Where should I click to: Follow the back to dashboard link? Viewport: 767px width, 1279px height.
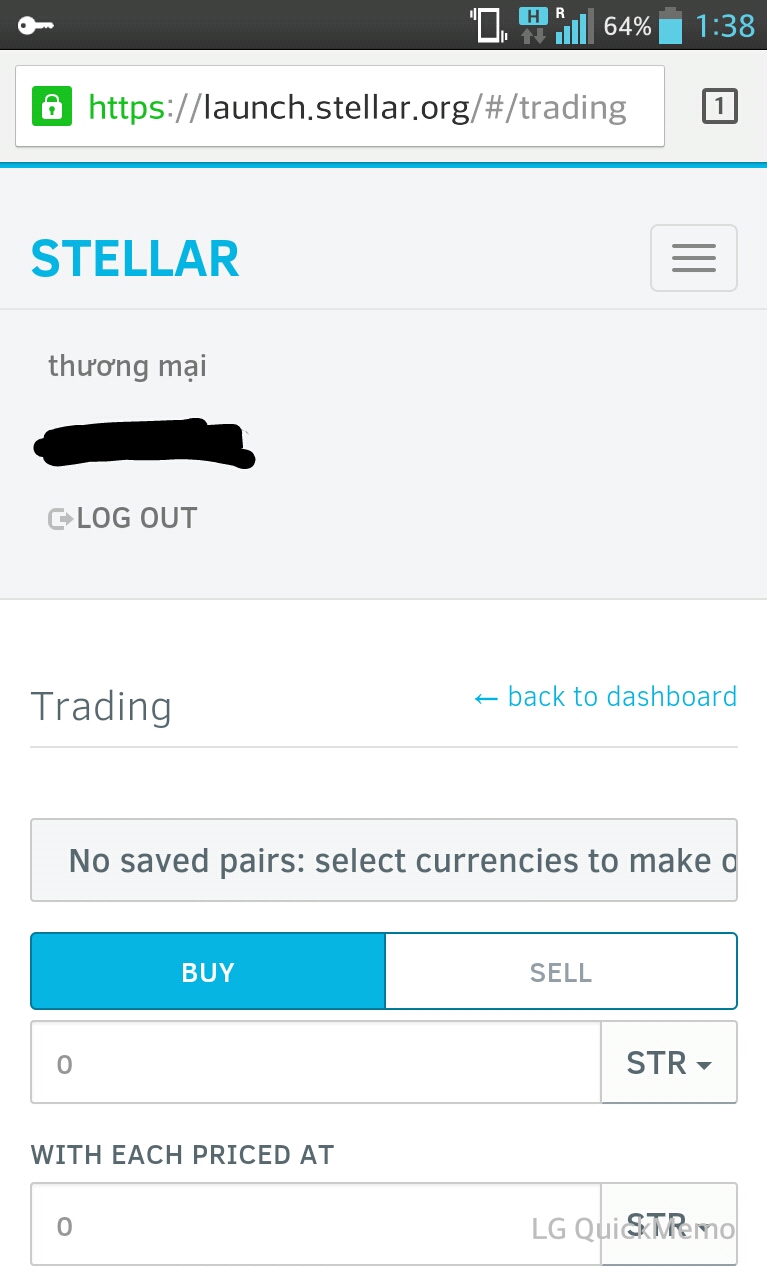click(x=605, y=697)
